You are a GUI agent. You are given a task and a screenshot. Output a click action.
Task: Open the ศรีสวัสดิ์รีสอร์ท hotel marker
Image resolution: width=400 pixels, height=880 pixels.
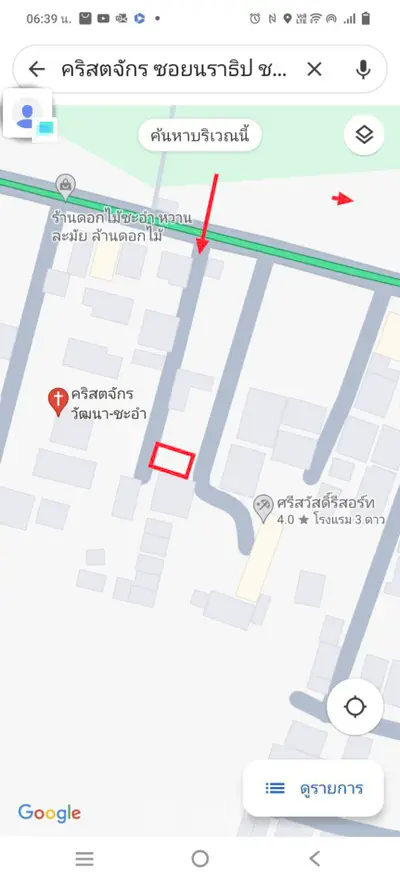click(263, 508)
